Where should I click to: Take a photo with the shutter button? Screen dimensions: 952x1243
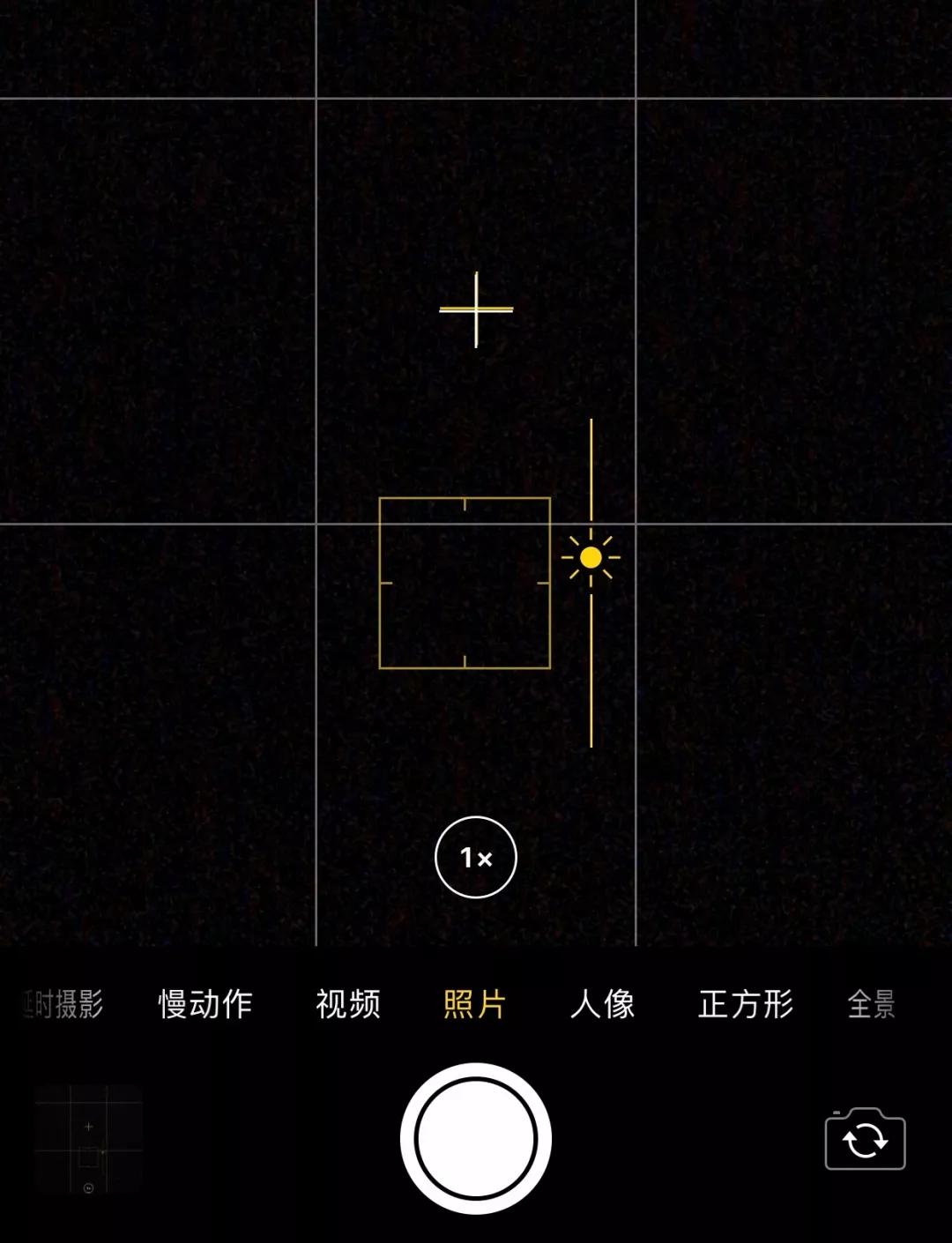click(x=476, y=1138)
